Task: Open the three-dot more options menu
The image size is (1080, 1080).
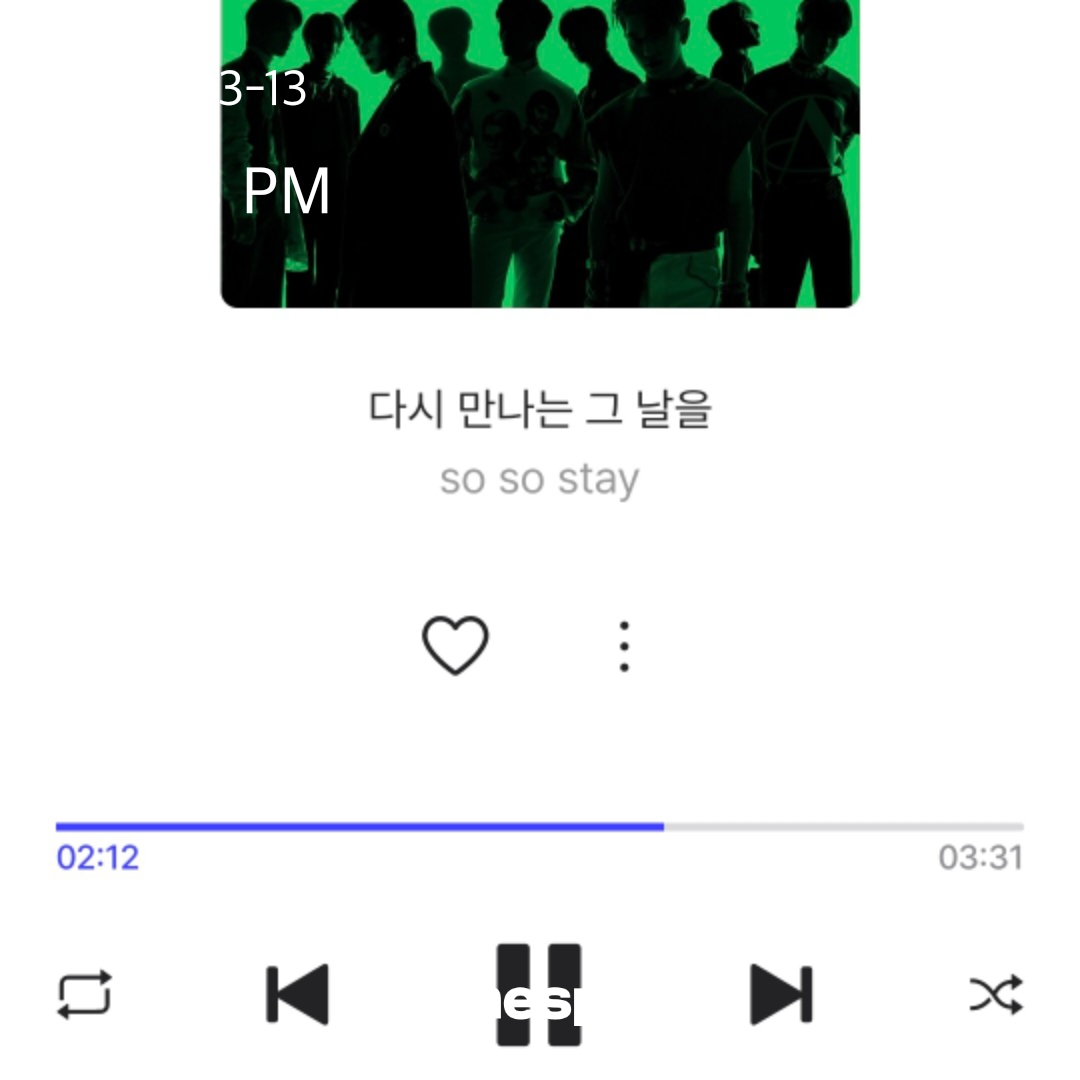Action: click(x=624, y=646)
